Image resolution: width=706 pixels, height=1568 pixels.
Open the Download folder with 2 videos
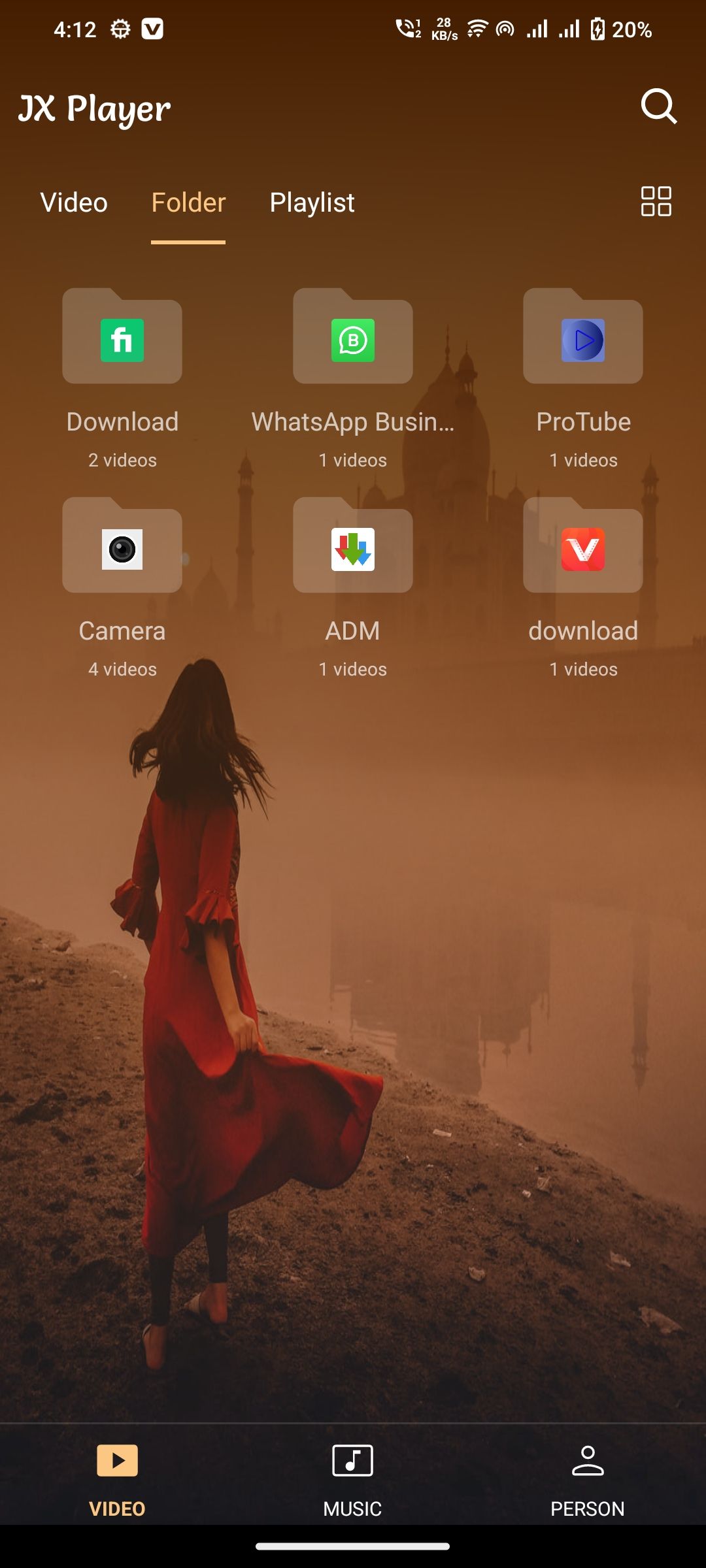(x=122, y=379)
